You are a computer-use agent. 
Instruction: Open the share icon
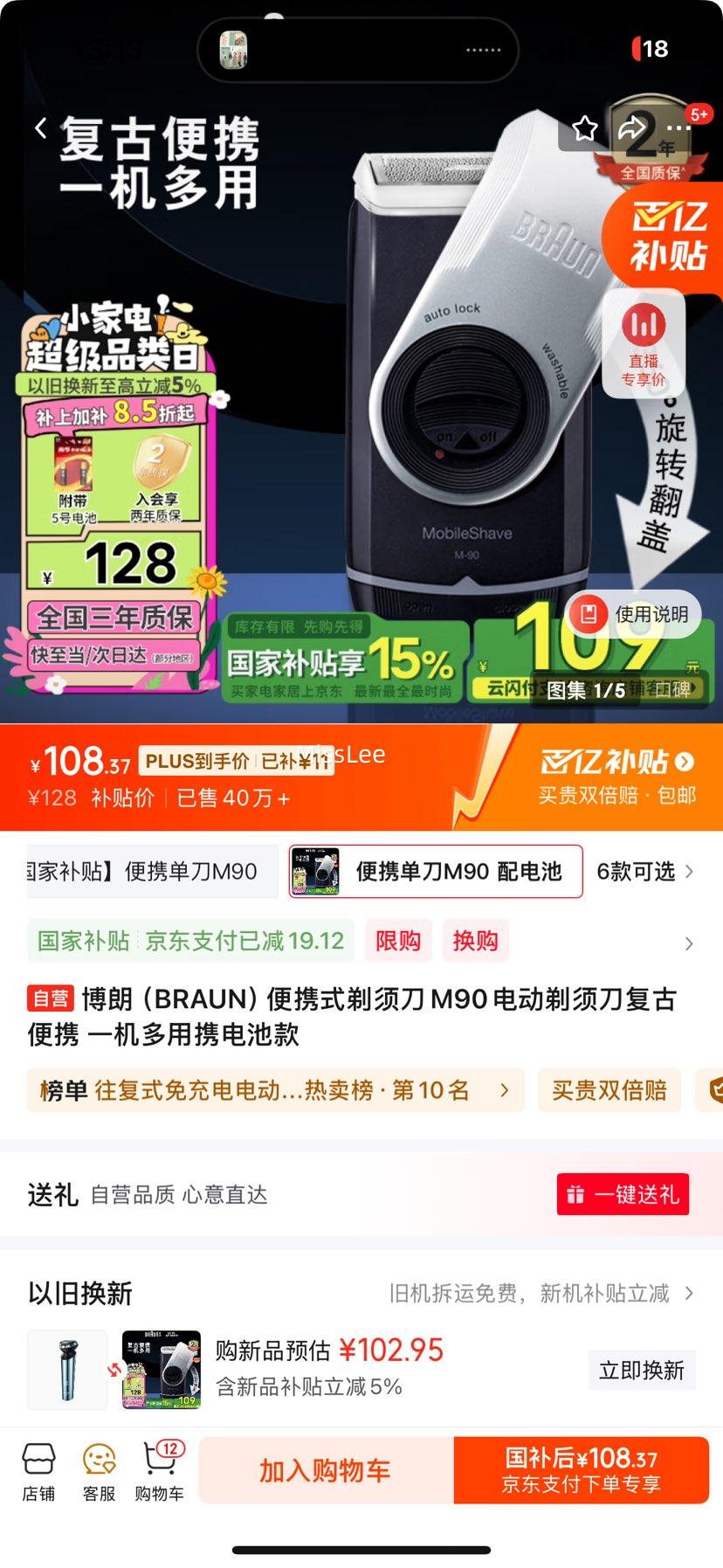(630, 127)
